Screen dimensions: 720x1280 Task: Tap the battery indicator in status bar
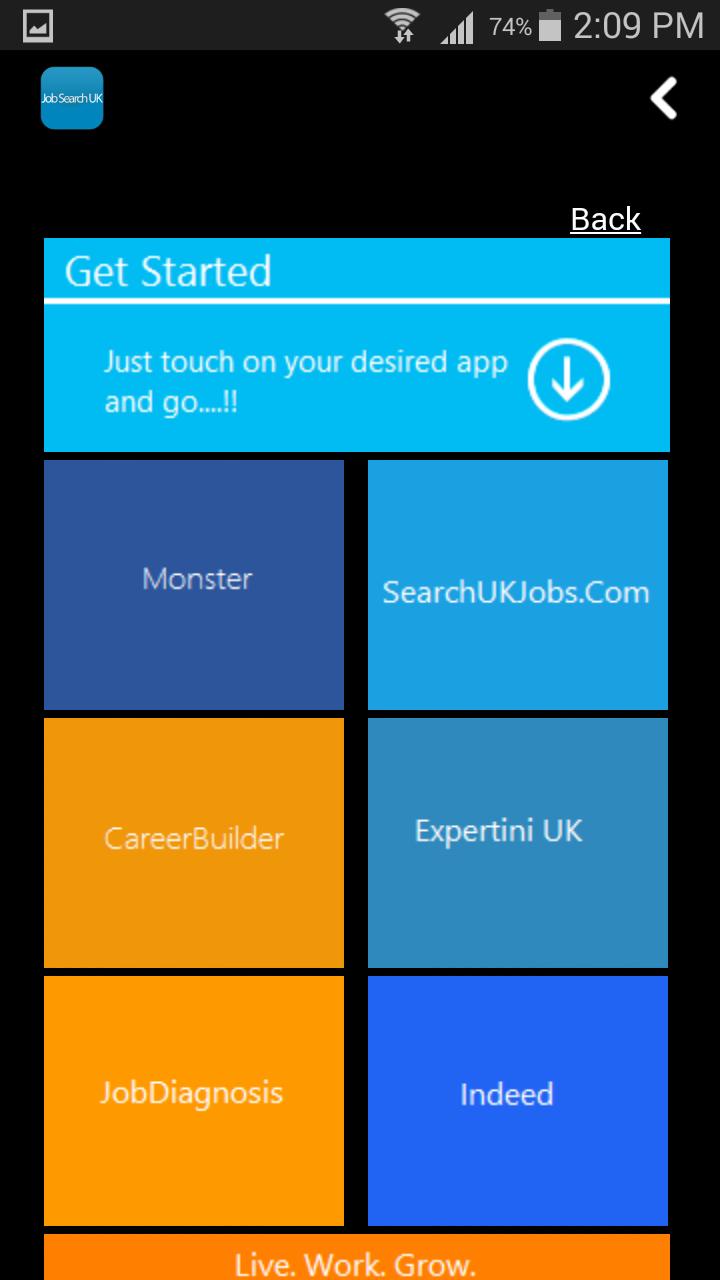pos(551,26)
